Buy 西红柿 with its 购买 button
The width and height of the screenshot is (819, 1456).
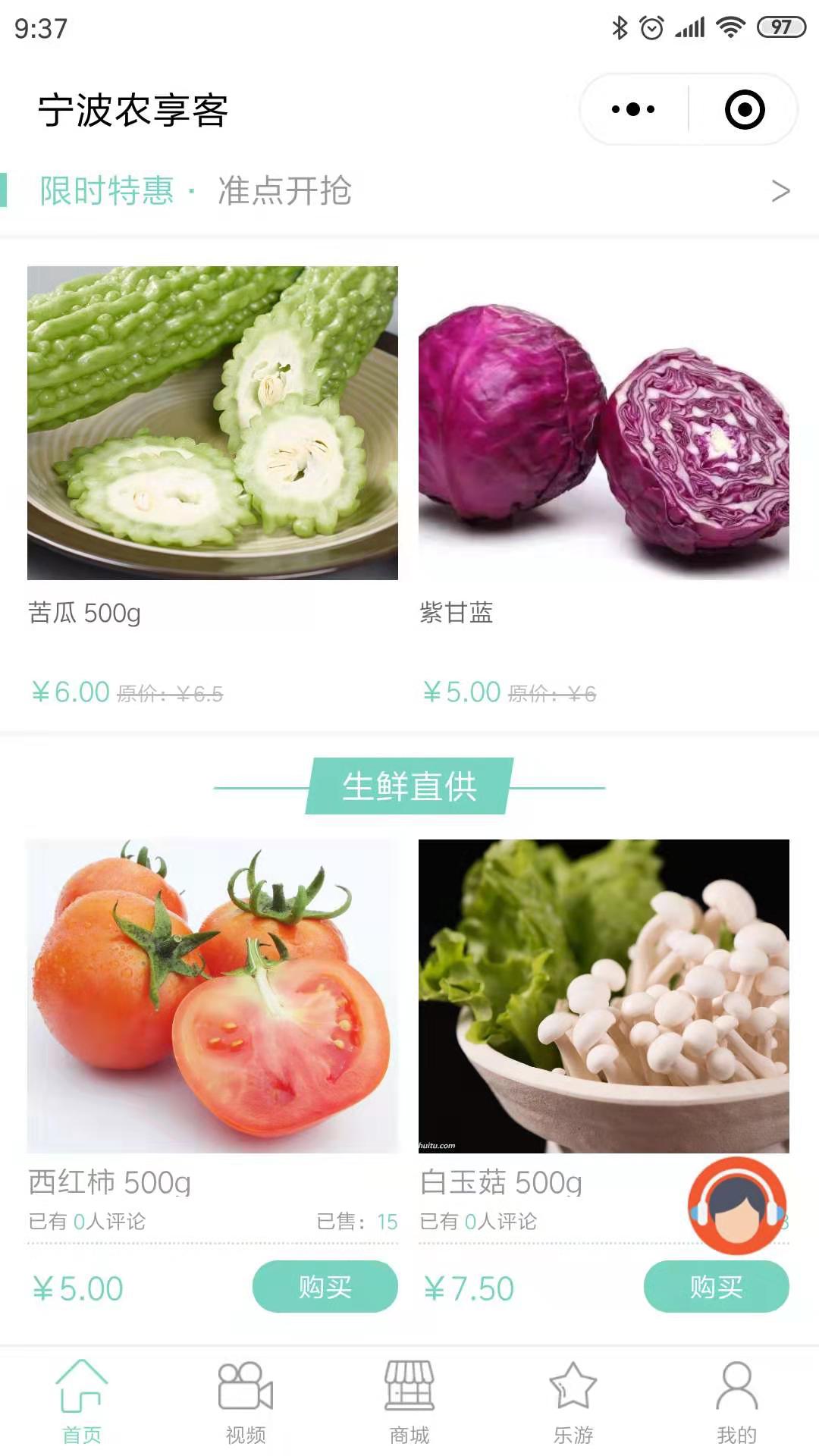[325, 1287]
